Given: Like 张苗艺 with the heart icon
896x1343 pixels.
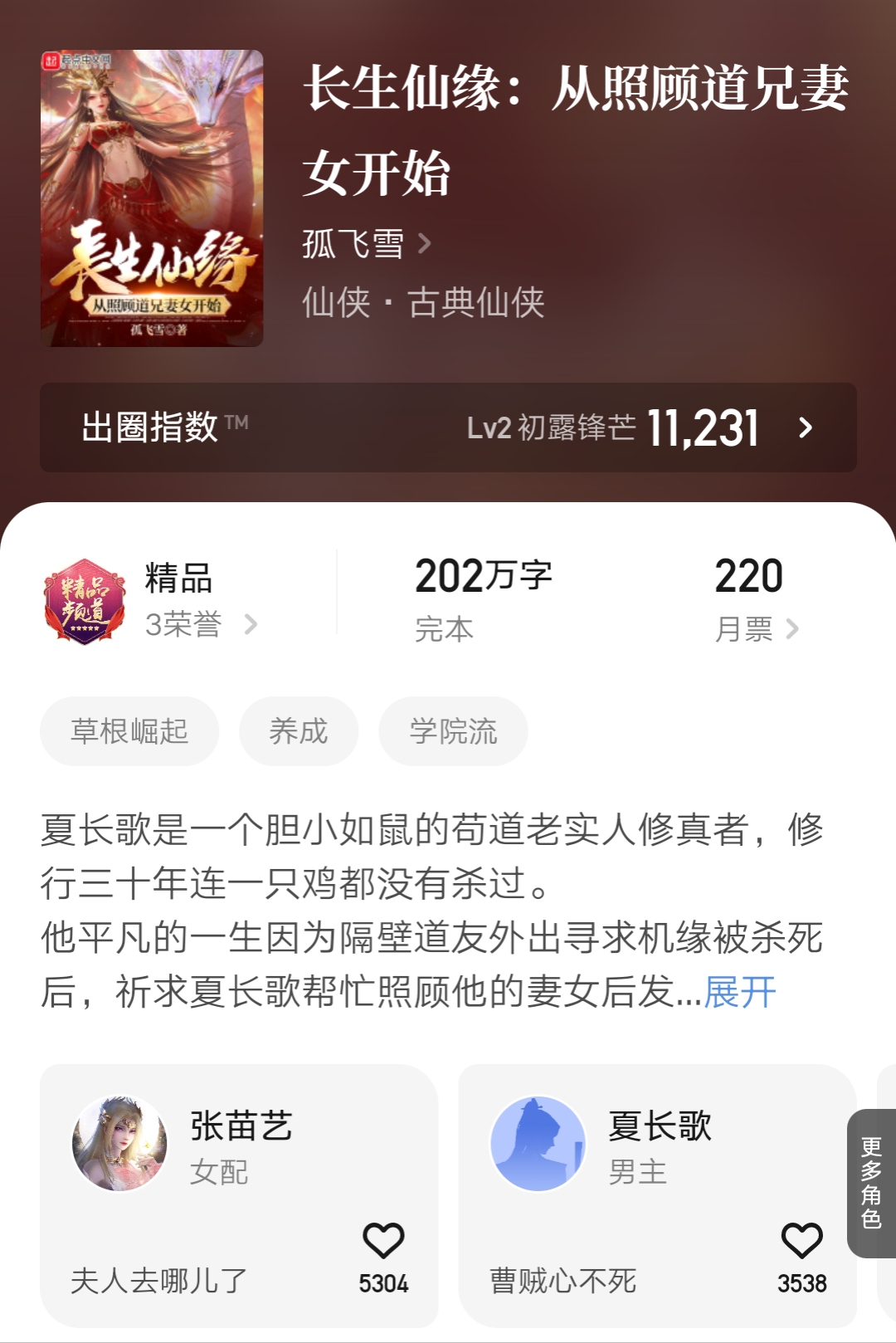Looking at the screenshot, I should (384, 1241).
